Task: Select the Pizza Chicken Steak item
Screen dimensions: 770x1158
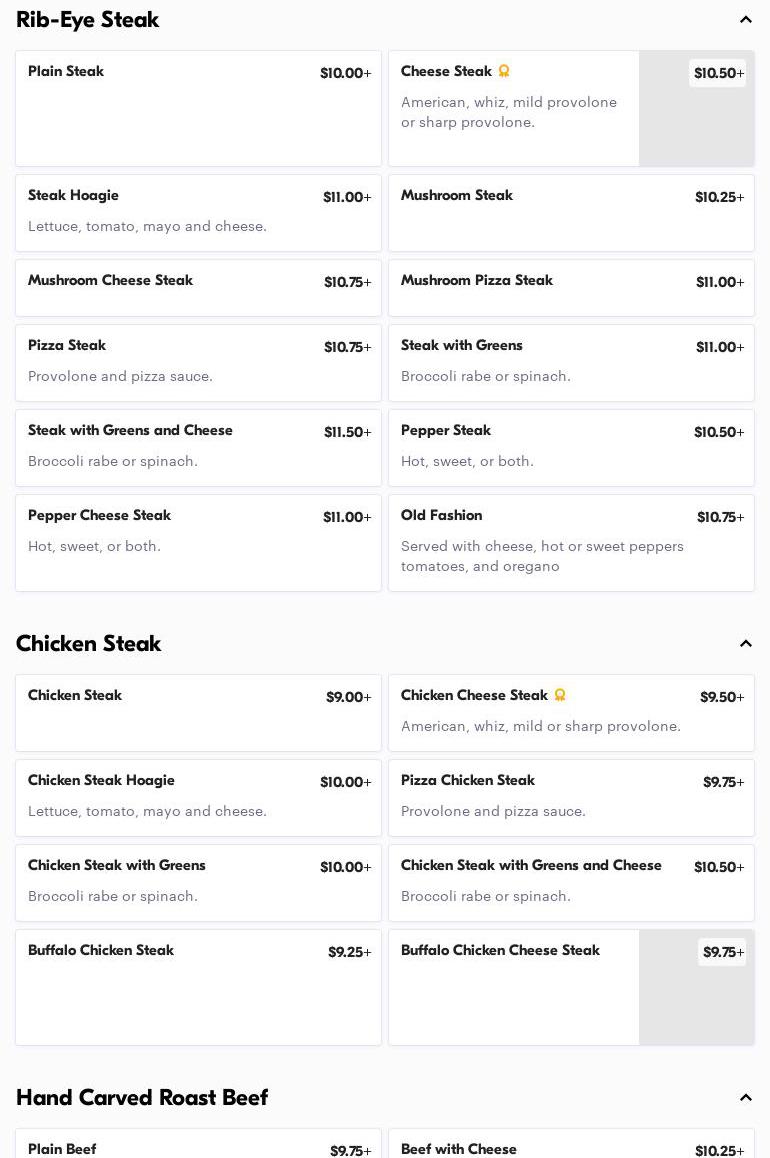Action: [571, 797]
